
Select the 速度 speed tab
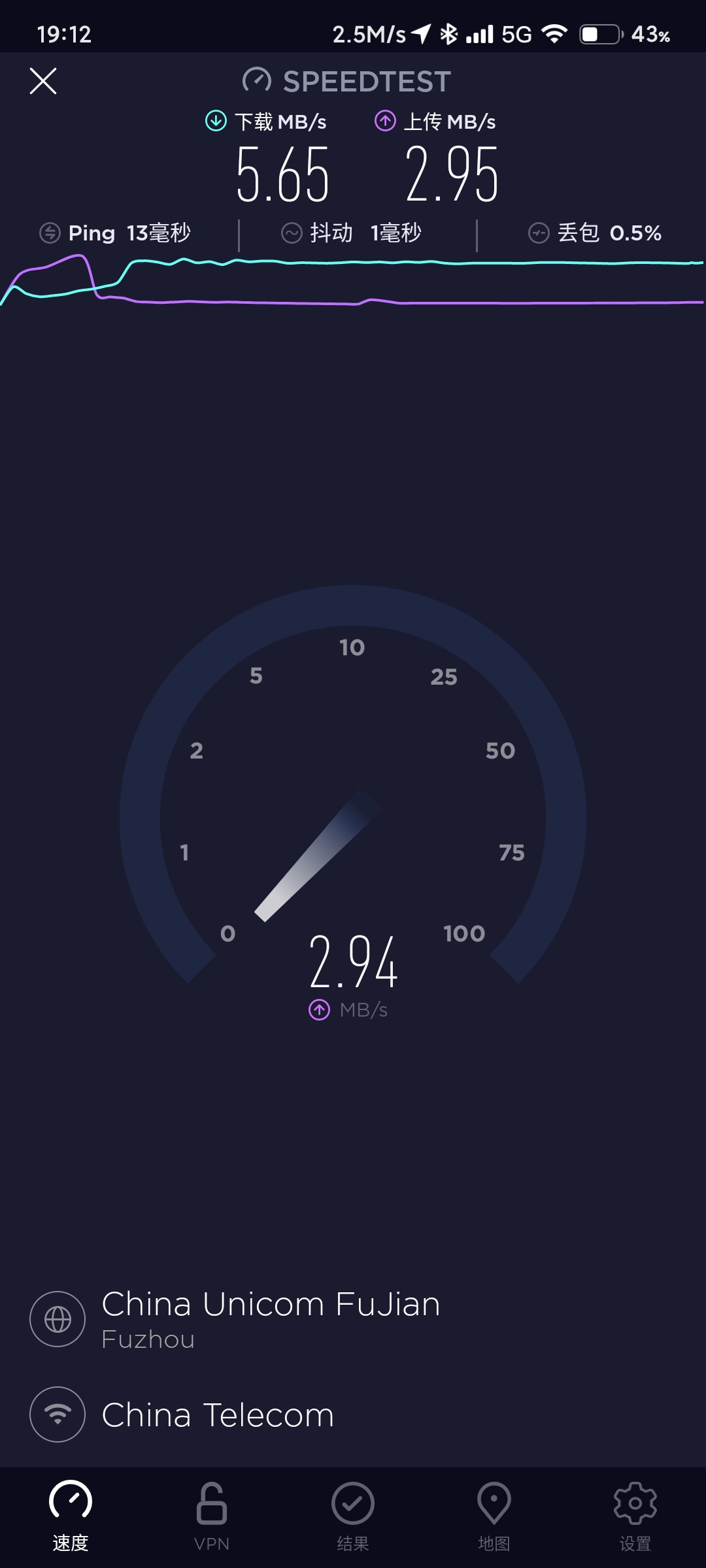71,1516
